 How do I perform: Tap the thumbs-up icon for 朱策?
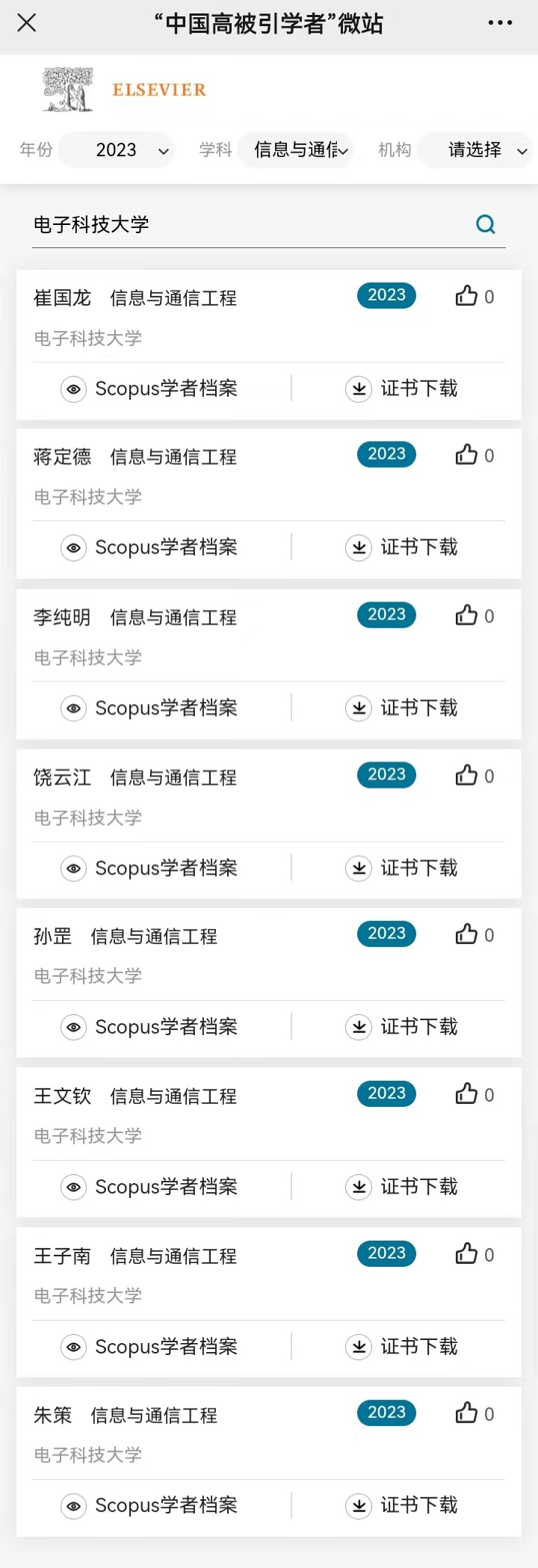coord(467,1413)
